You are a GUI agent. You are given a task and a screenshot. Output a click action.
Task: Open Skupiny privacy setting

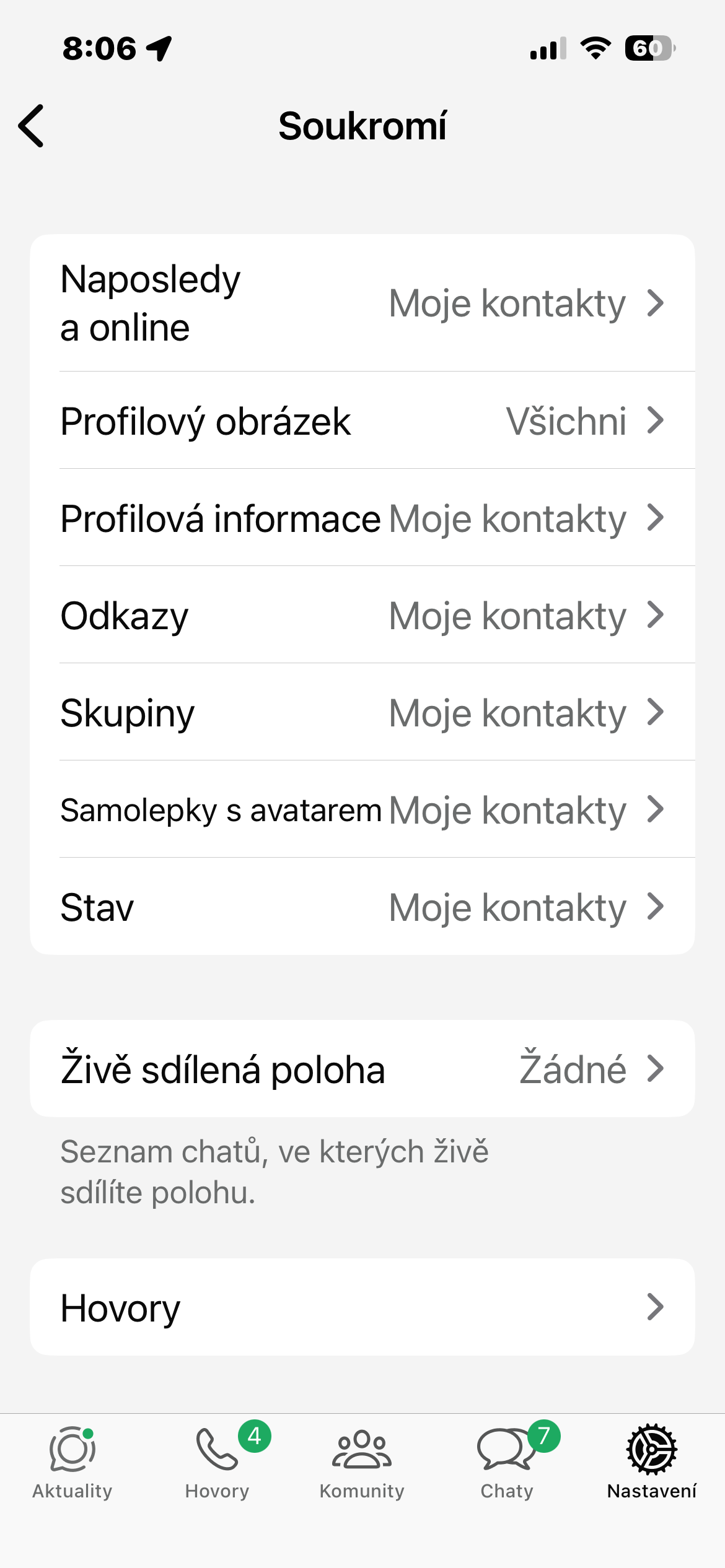362,712
